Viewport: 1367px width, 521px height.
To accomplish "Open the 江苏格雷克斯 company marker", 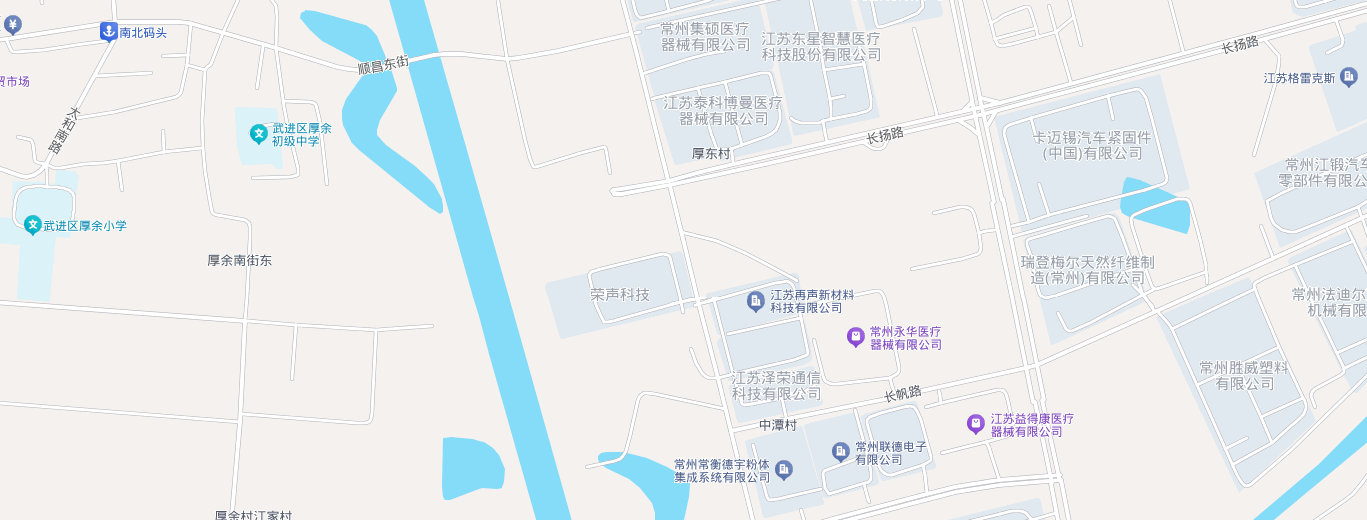I will (1349, 77).
